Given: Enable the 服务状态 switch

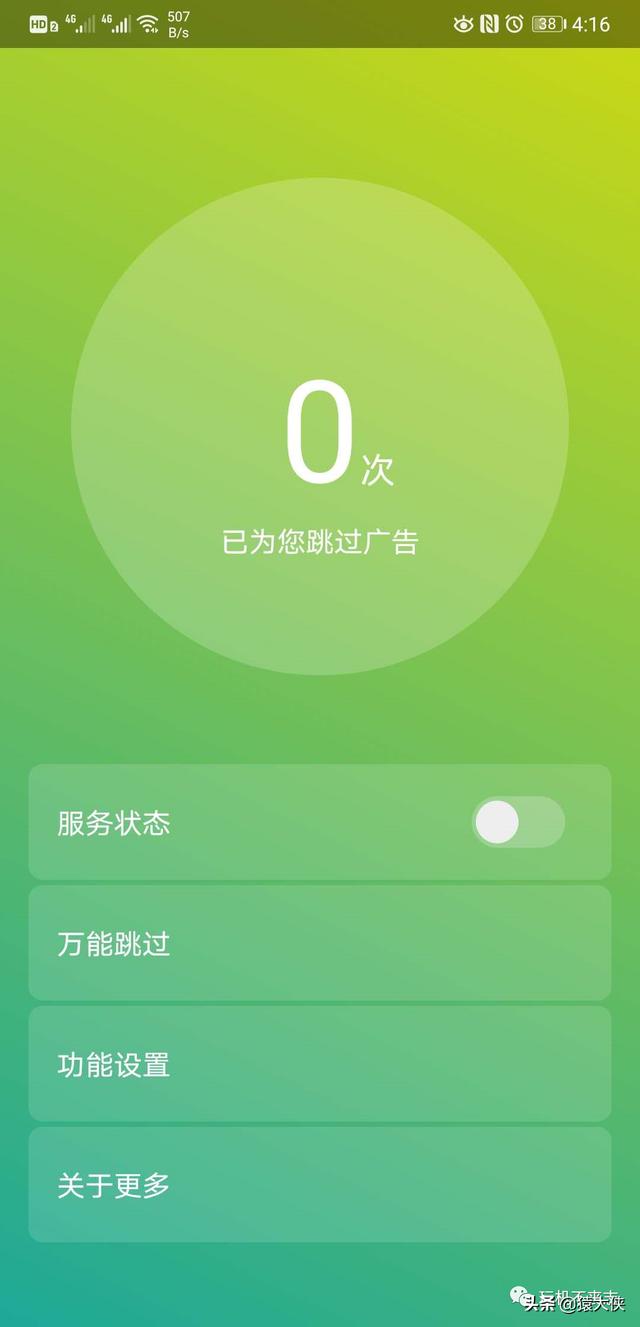Looking at the screenshot, I should point(518,822).
